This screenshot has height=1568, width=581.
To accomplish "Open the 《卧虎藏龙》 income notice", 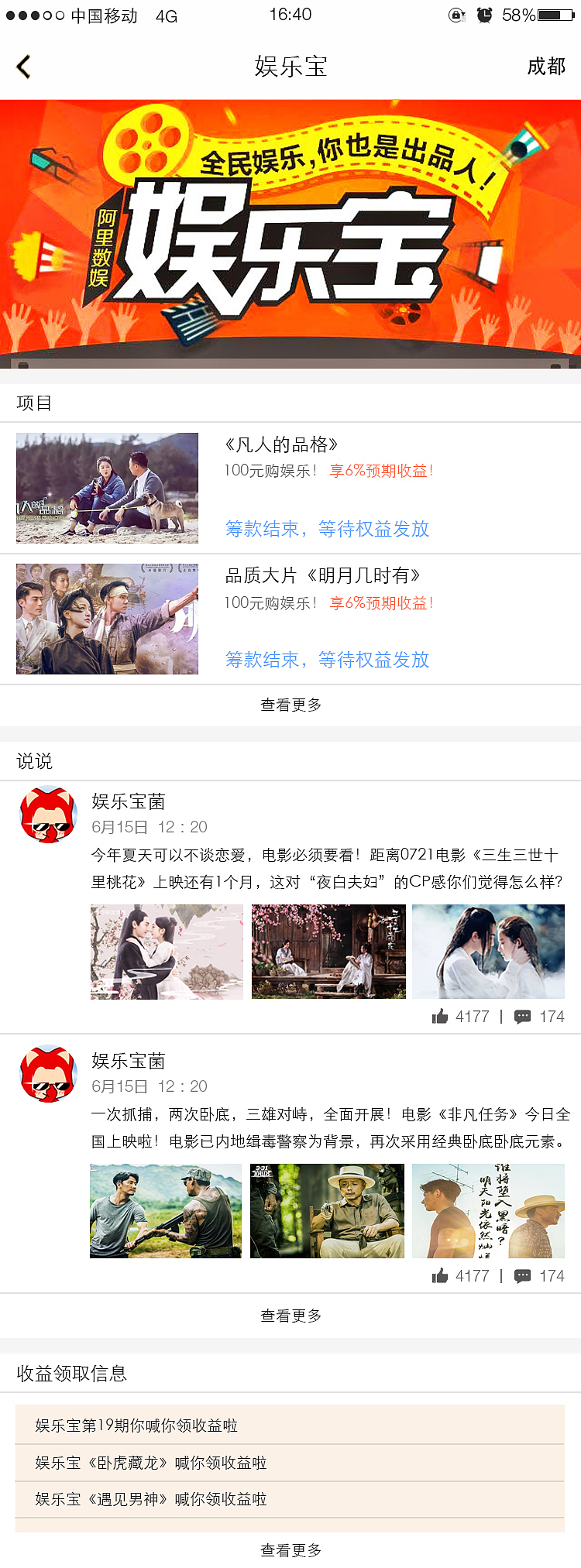I will pos(290,1463).
